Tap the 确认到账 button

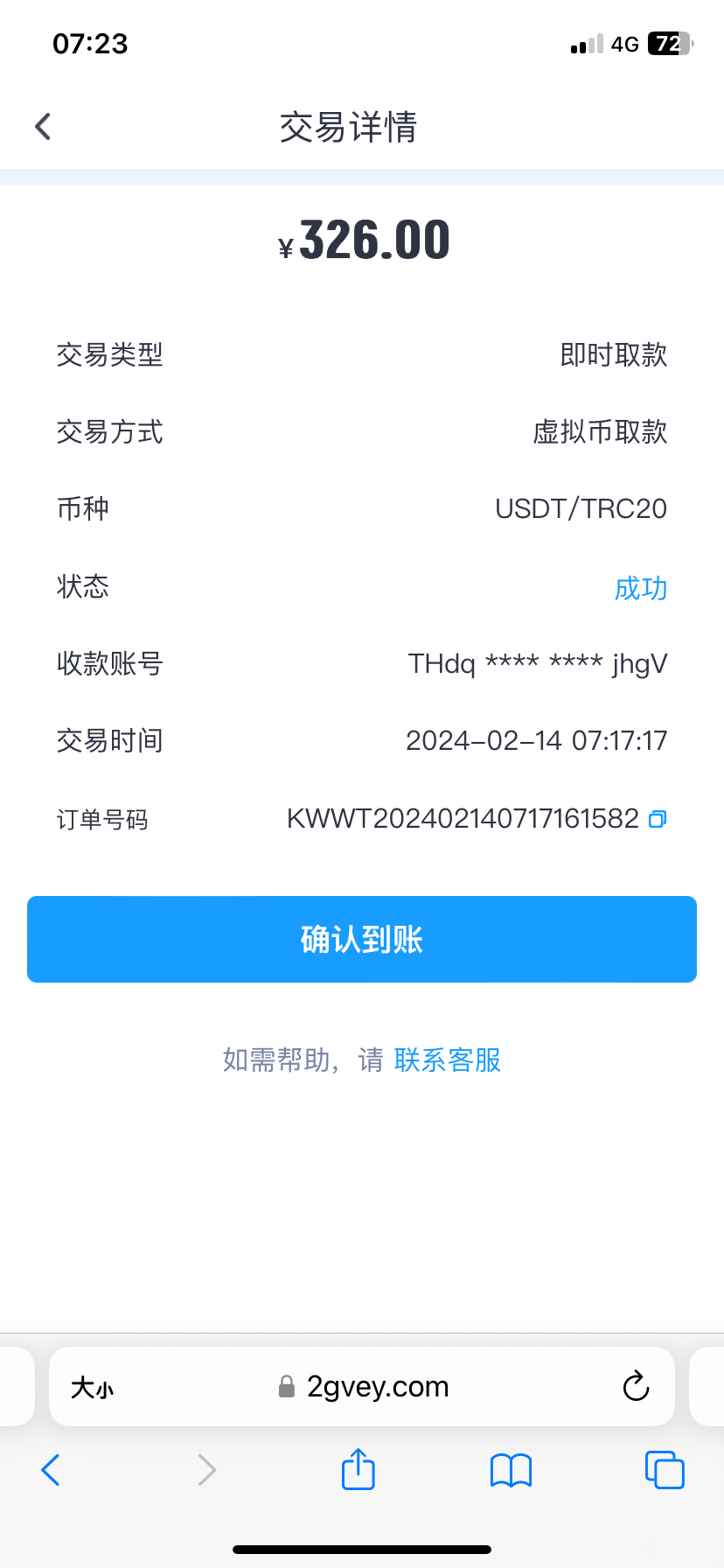pos(362,939)
